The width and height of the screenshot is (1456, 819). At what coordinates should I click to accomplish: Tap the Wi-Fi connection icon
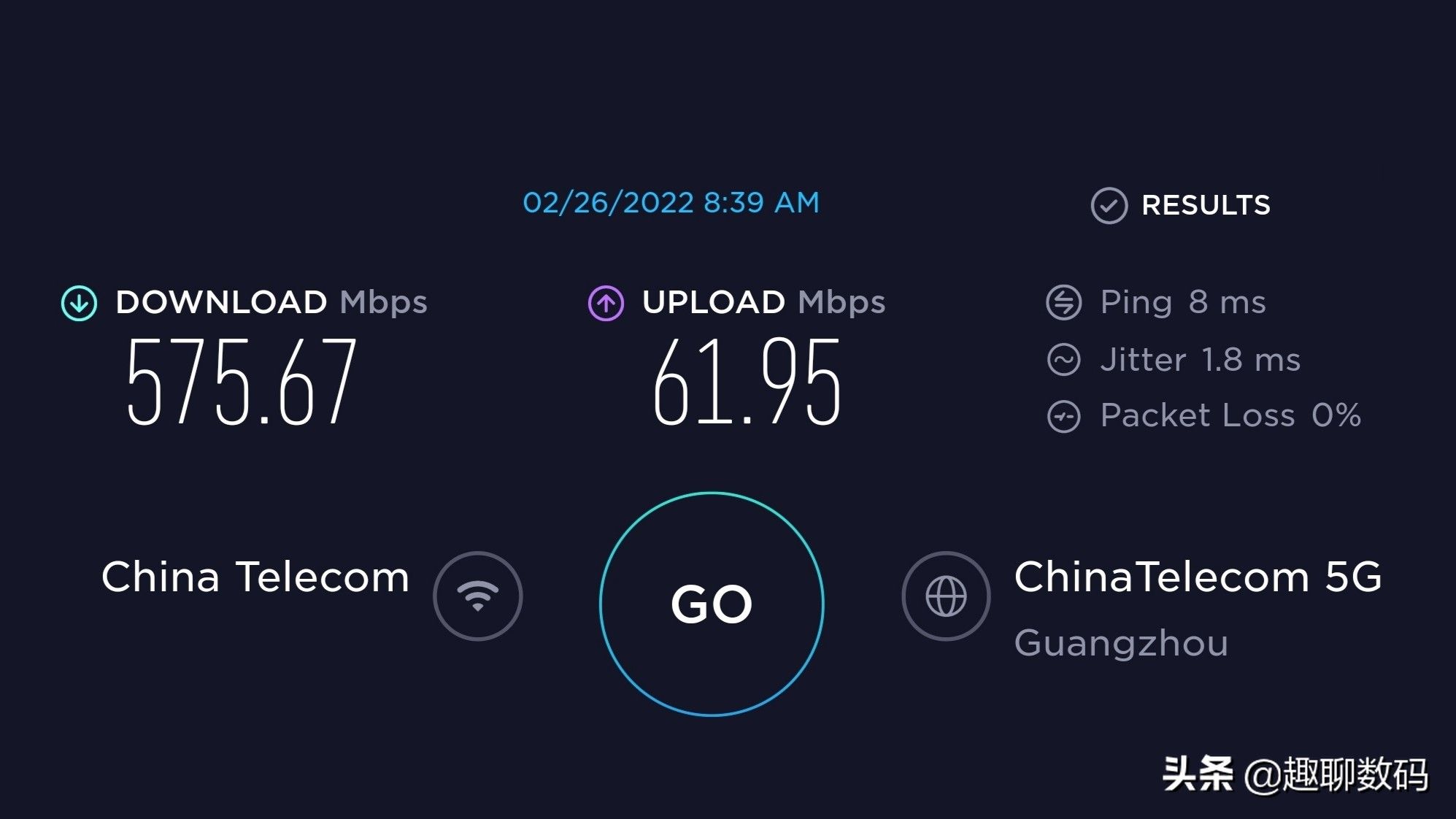coord(477,596)
